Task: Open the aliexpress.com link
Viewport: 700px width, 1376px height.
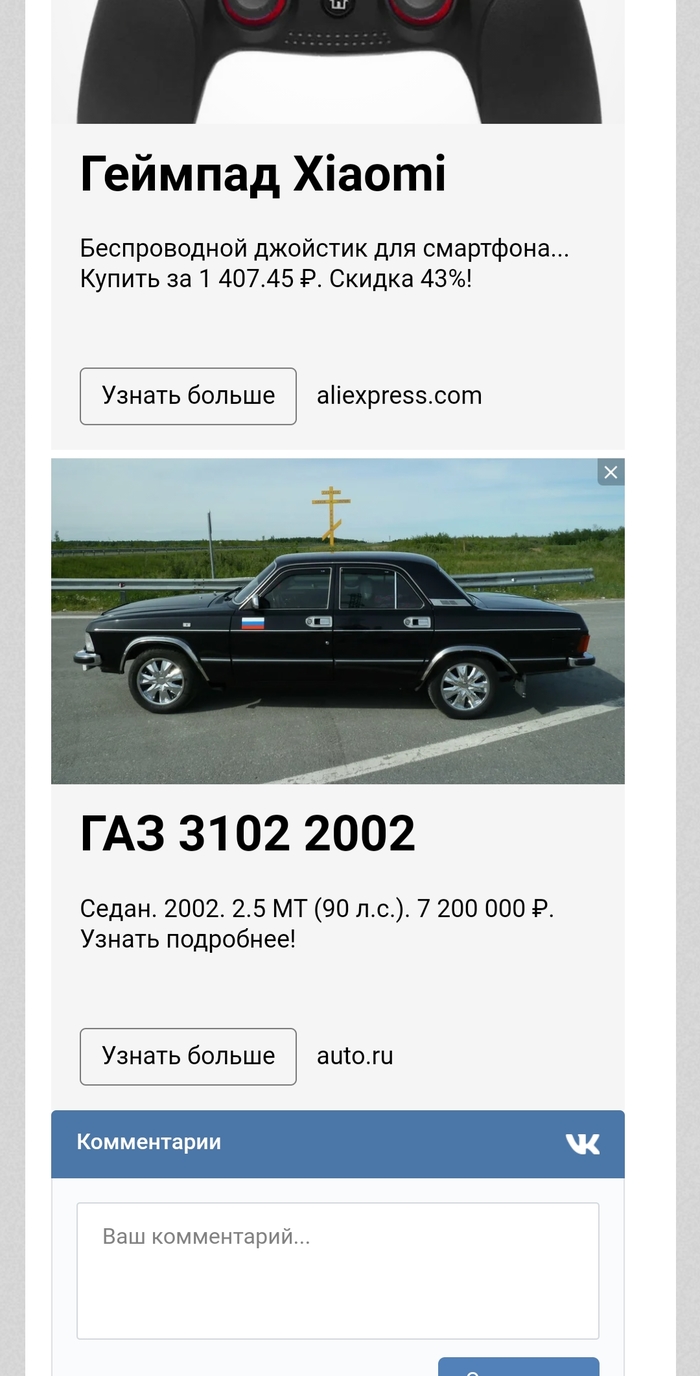Action: 399,396
